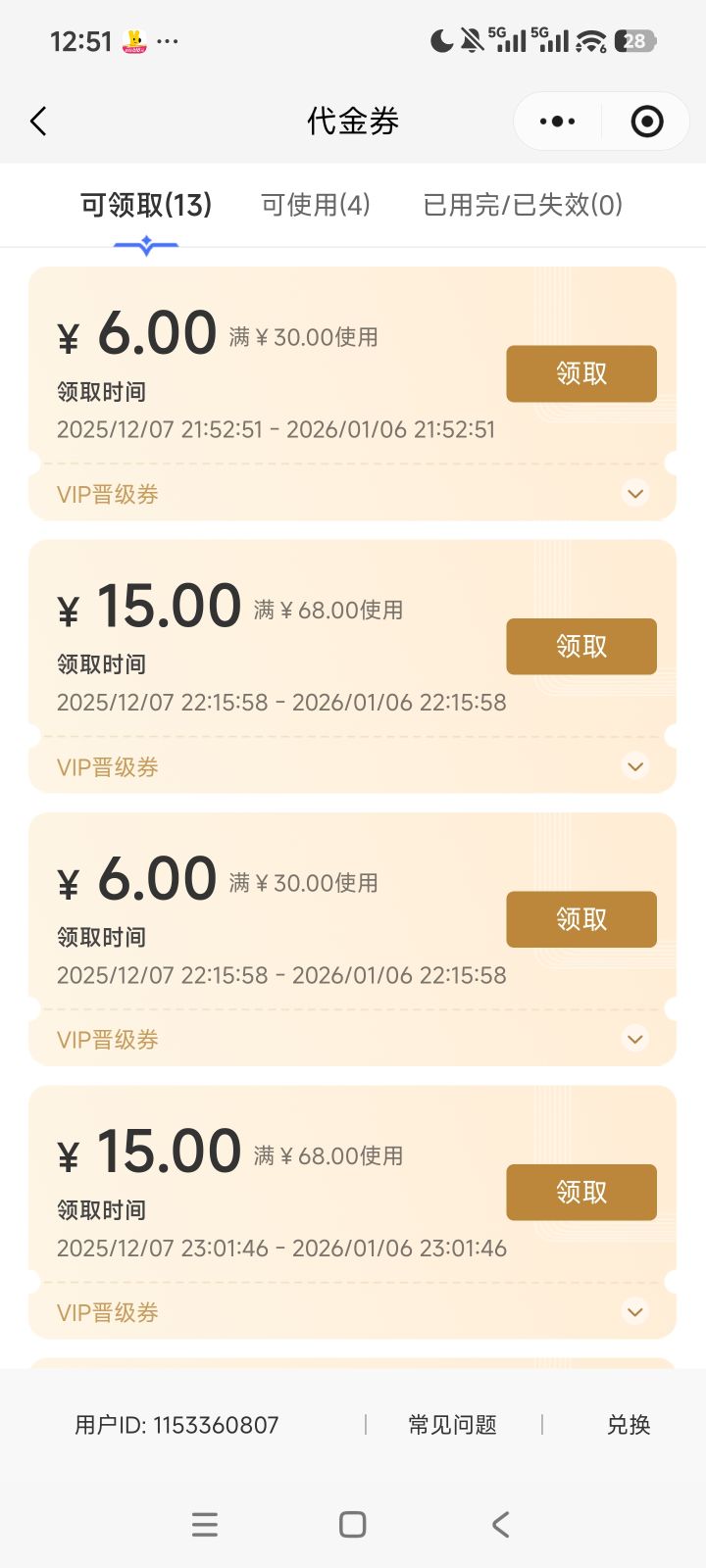This screenshot has height=1568, width=706.
Task: Close the mini-program with the target icon
Action: tap(646, 122)
